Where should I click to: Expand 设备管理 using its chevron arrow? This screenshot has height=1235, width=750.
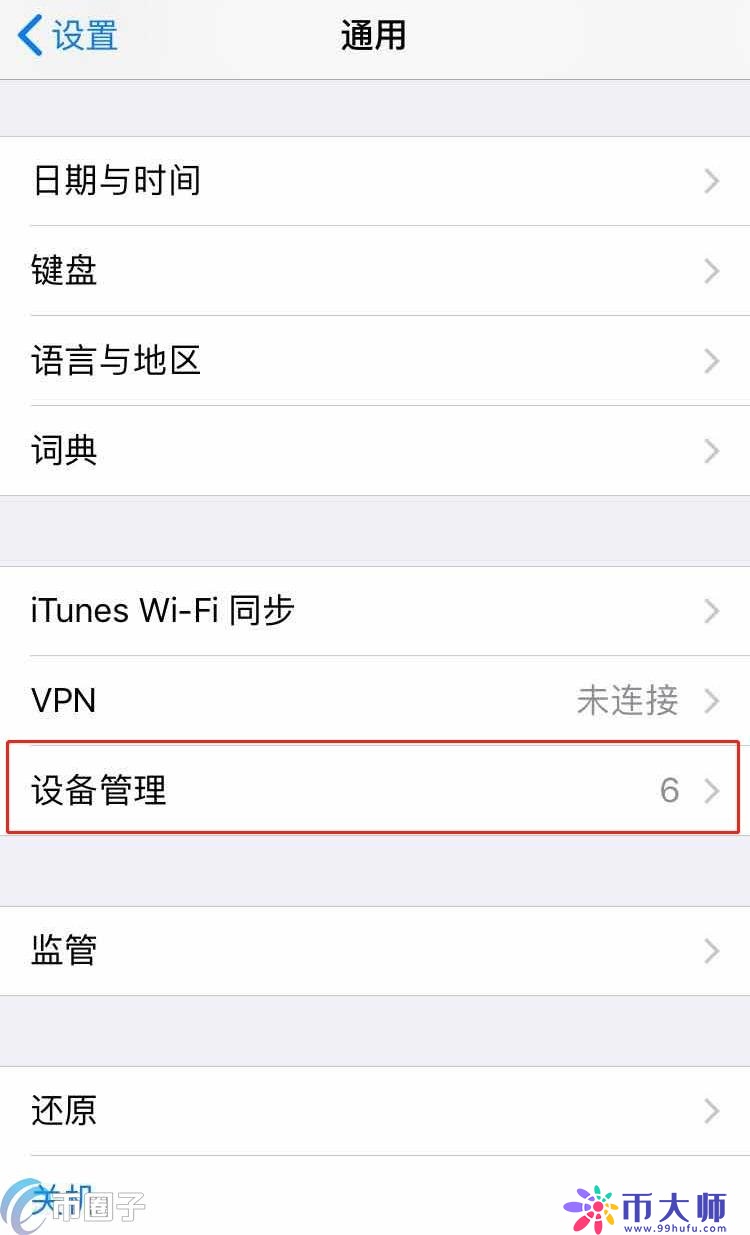coord(712,789)
